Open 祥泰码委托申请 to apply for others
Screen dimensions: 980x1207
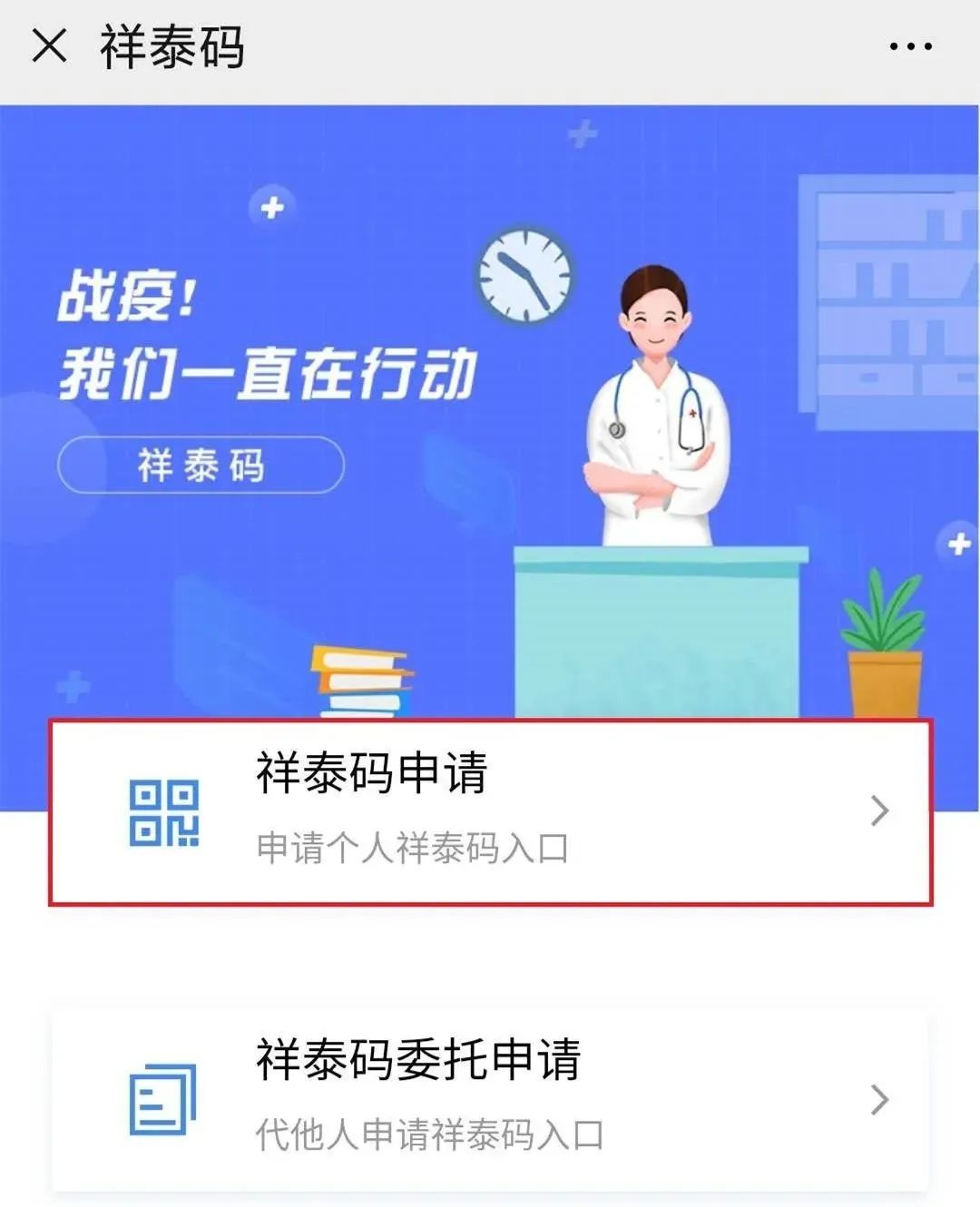490,1099
